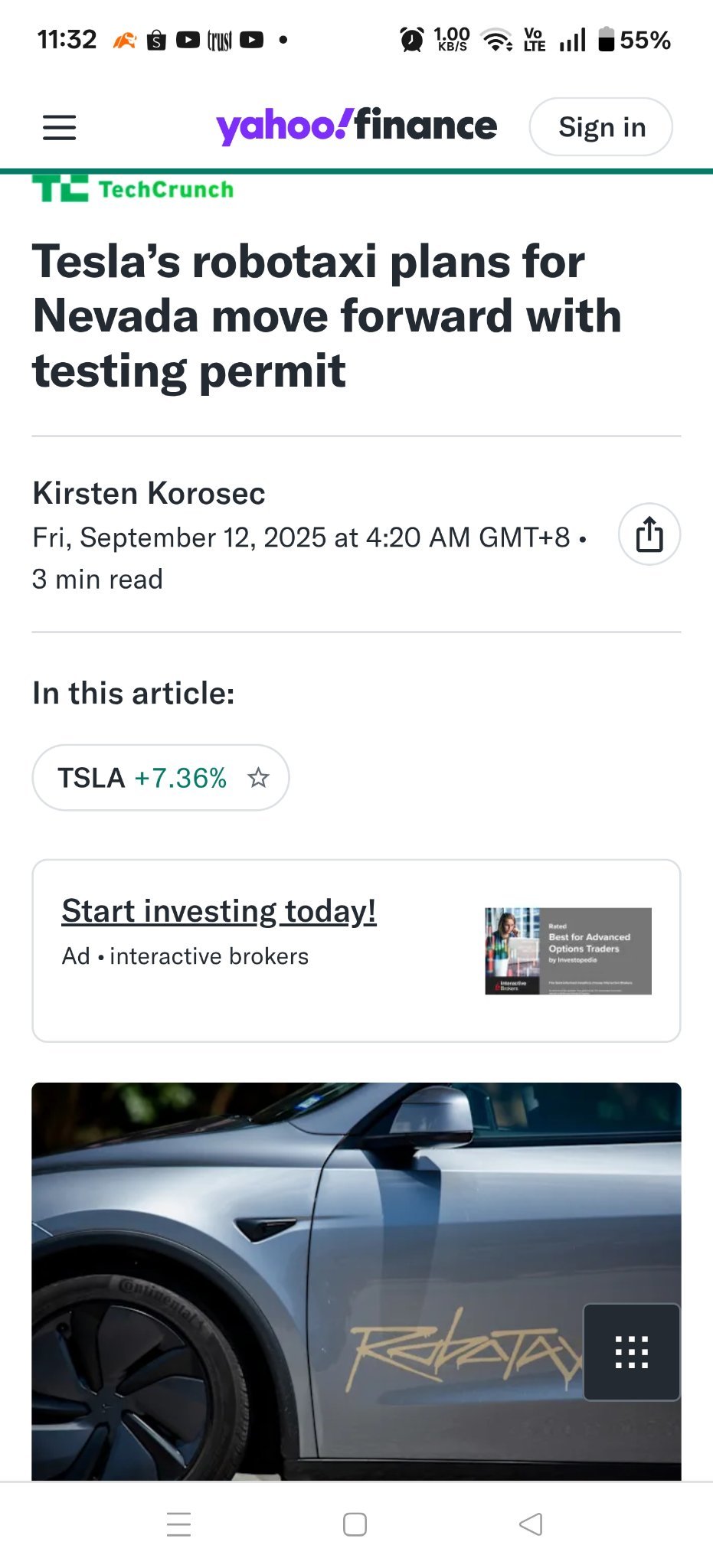This screenshot has height=1568, width=713.
Task: Go to Yahoo Finance home via logo
Action: [356, 126]
